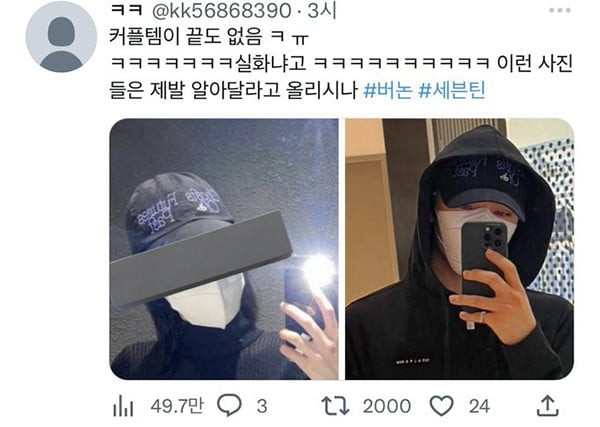Share this tweet
This screenshot has height=427, width=600.
click(547, 404)
